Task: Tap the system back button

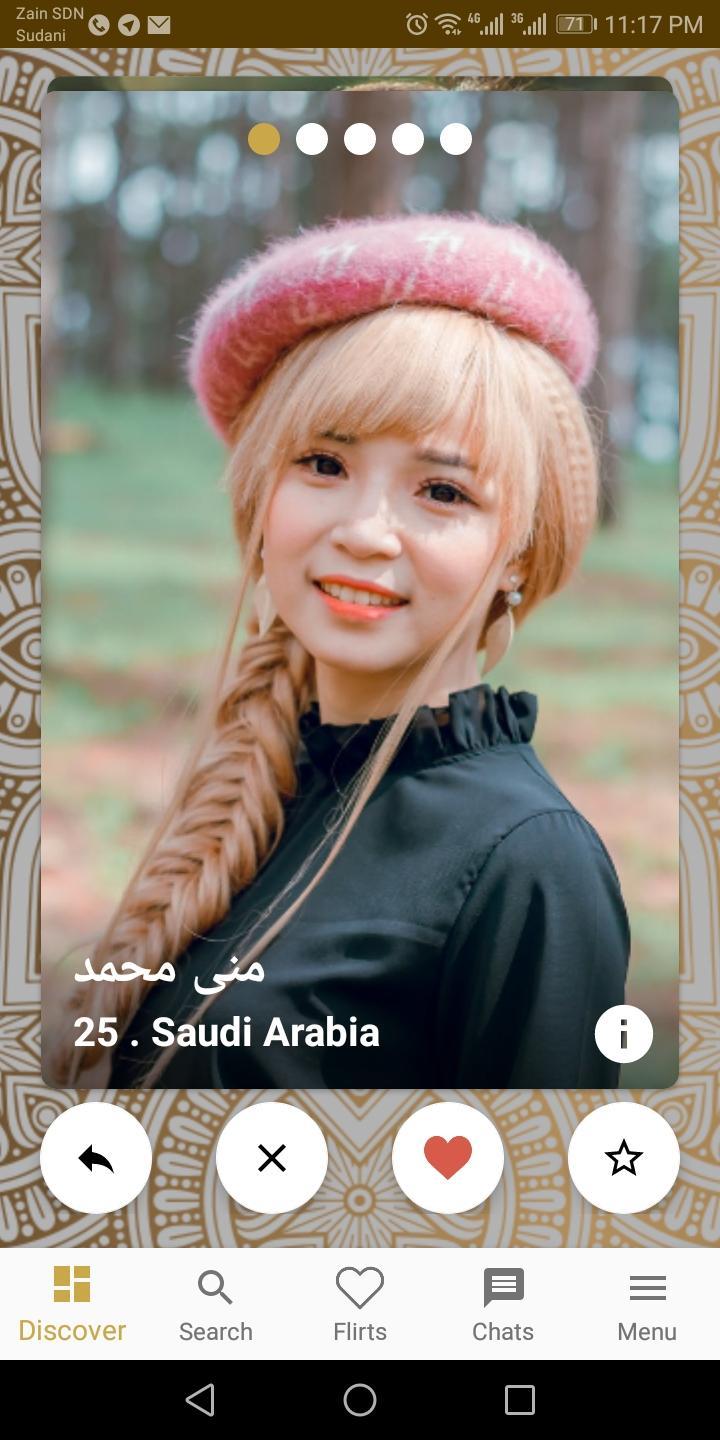Action: tap(200, 1400)
